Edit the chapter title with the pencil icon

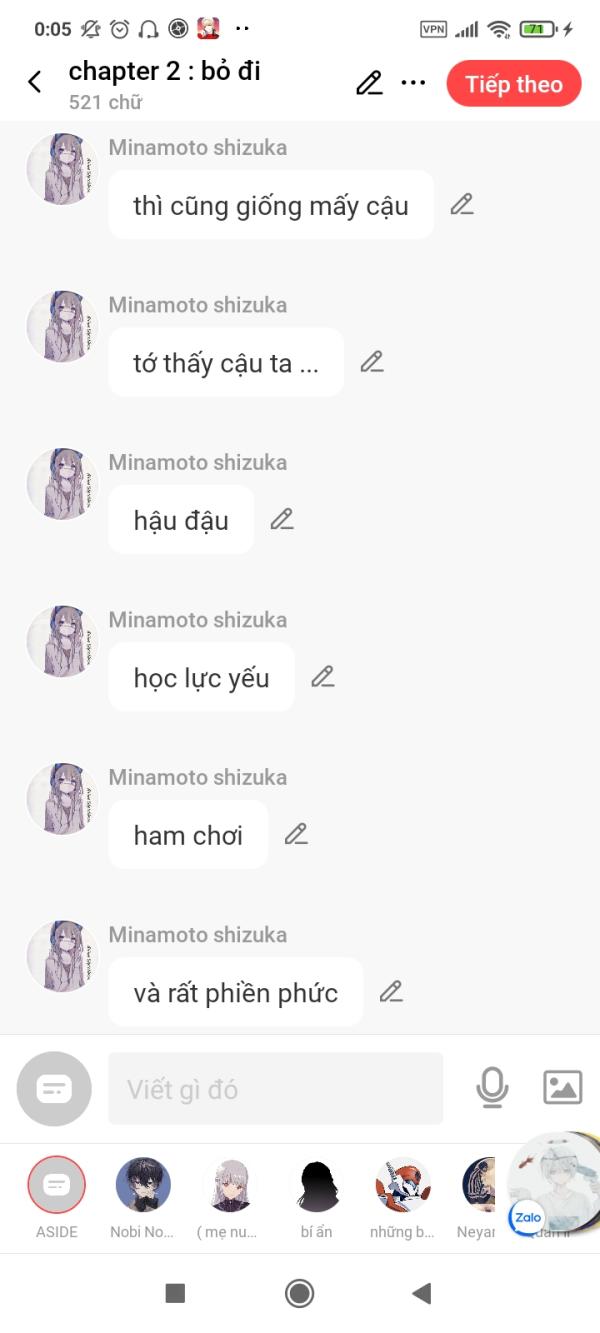point(369,83)
